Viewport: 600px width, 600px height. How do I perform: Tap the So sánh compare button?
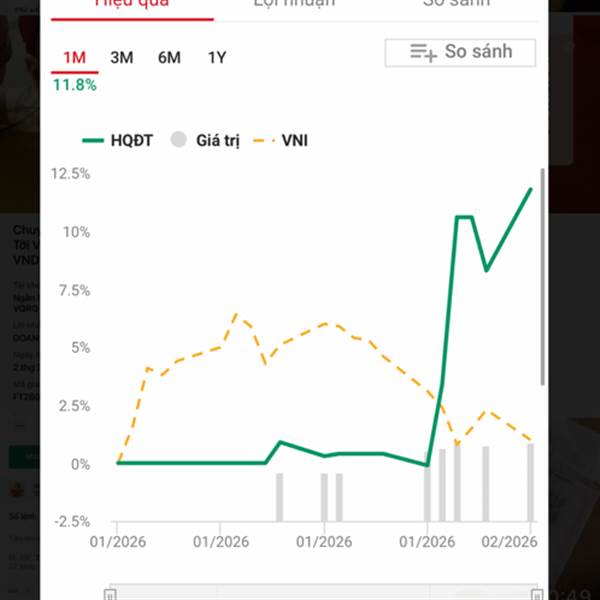point(460,52)
